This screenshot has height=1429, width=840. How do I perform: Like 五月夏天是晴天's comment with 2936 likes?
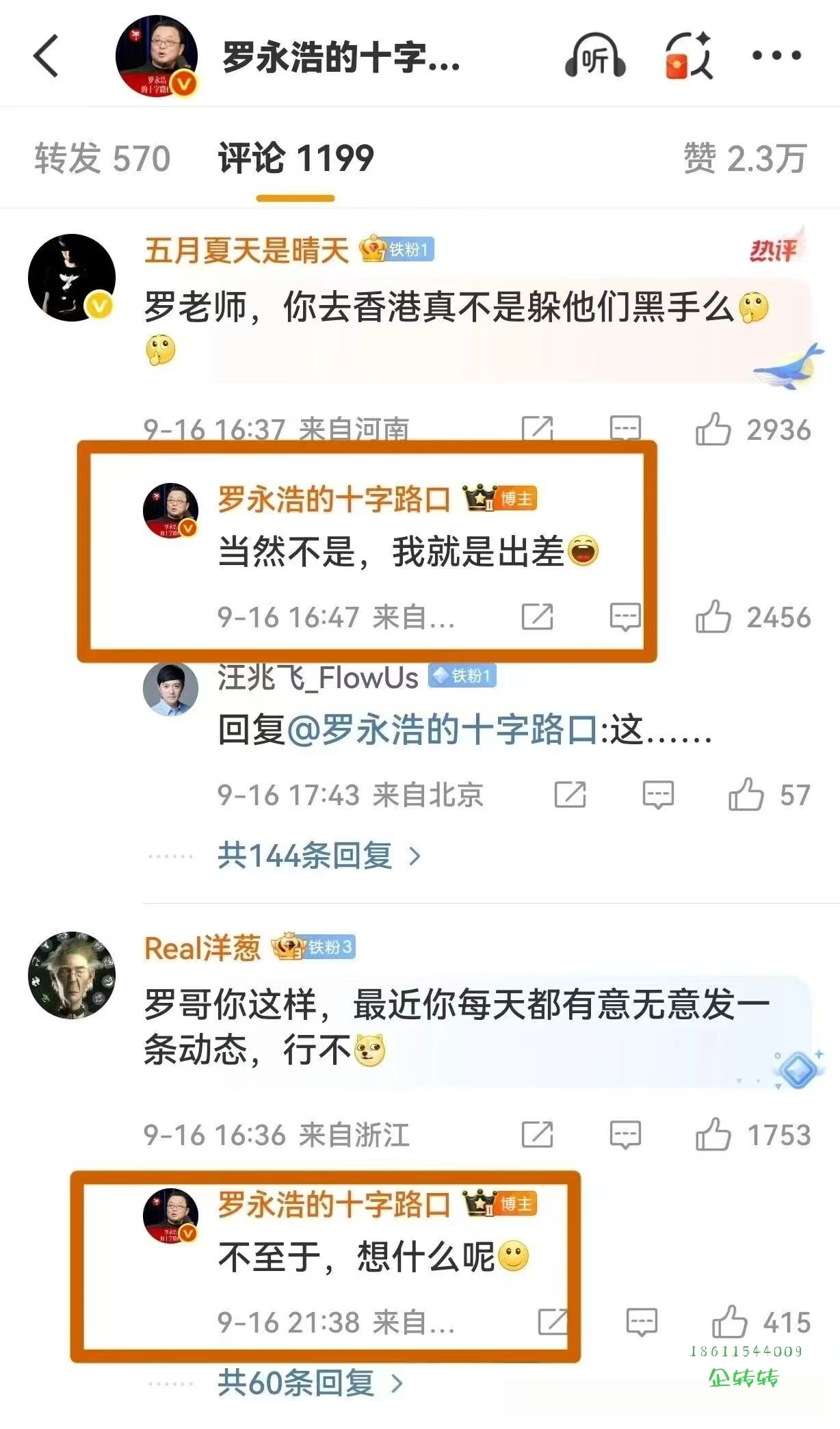pos(713,430)
